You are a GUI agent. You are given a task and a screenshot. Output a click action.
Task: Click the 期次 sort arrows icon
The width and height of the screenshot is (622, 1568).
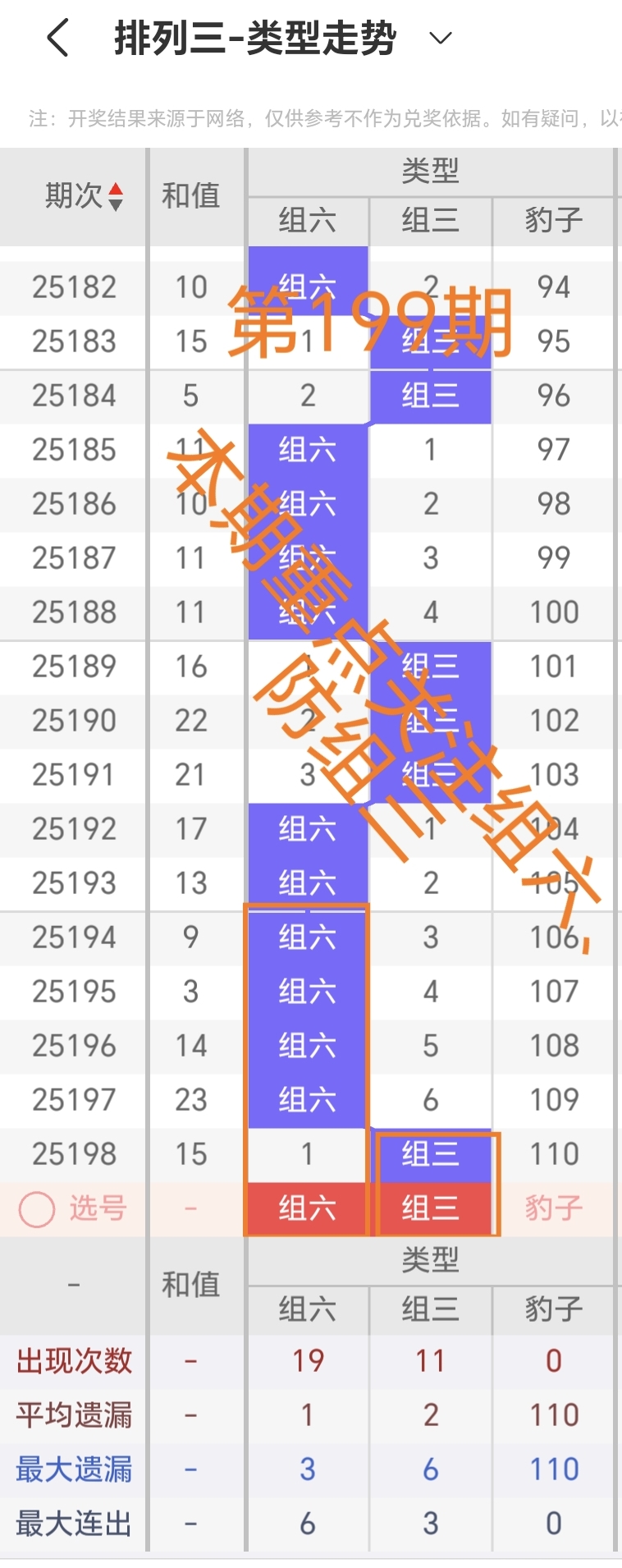(117, 197)
